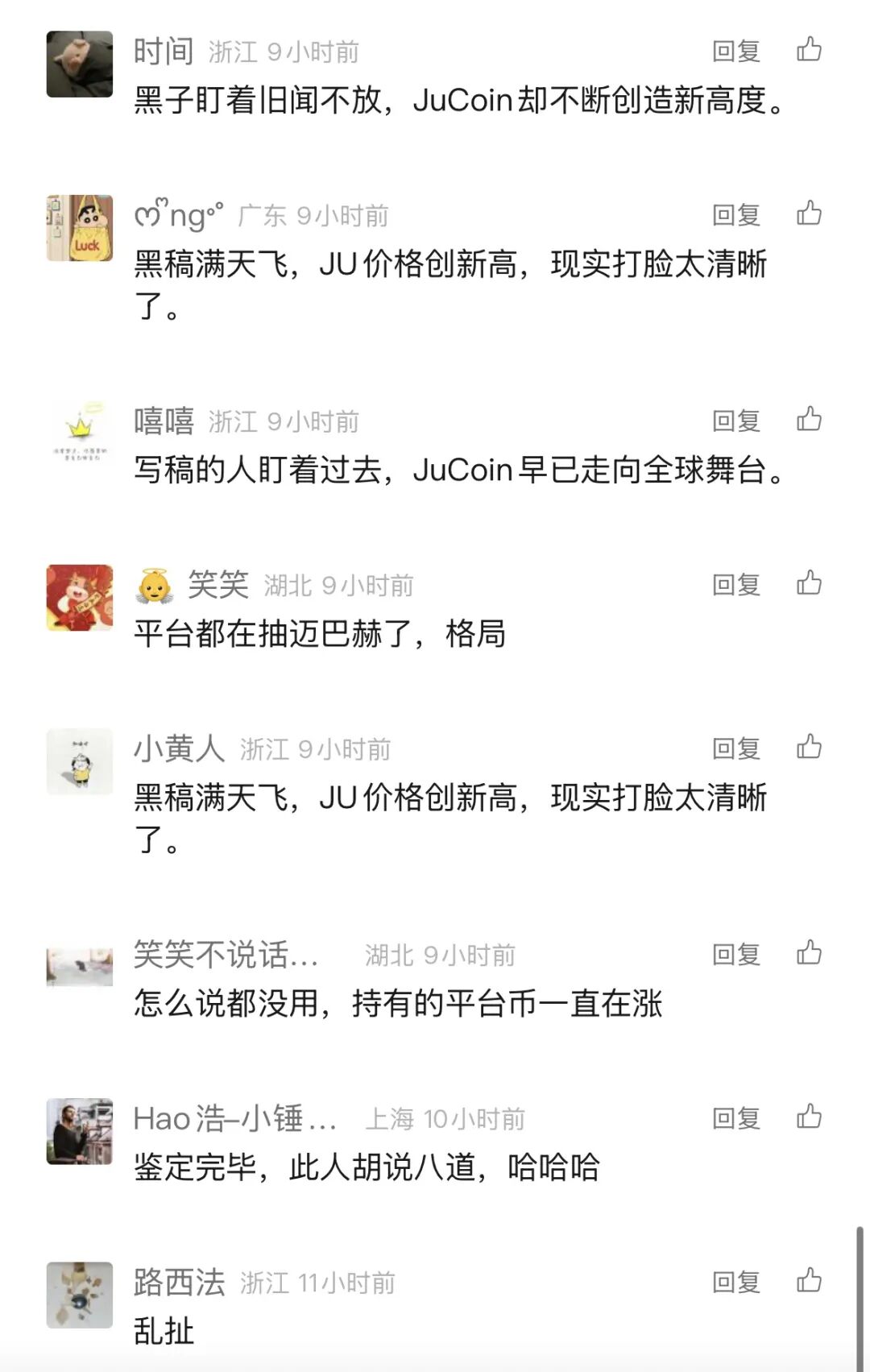Reply to 嘻嘻's comment
Screen dimensions: 870x1372
736,421
